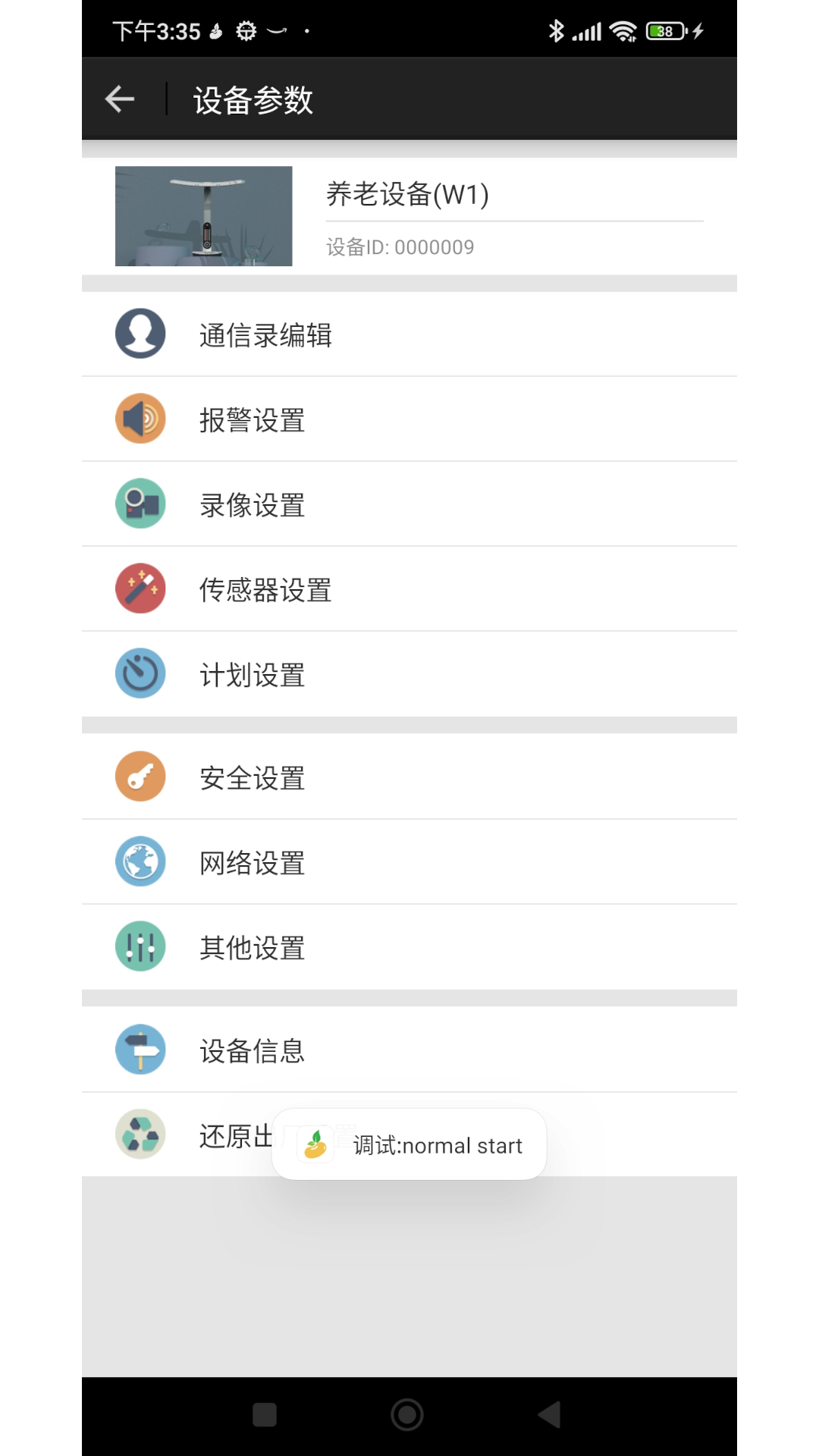Image resolution: width=819 pixels, height=1456 pixels.
Task: Open network settings globe icon
Action: click(140, 861)
